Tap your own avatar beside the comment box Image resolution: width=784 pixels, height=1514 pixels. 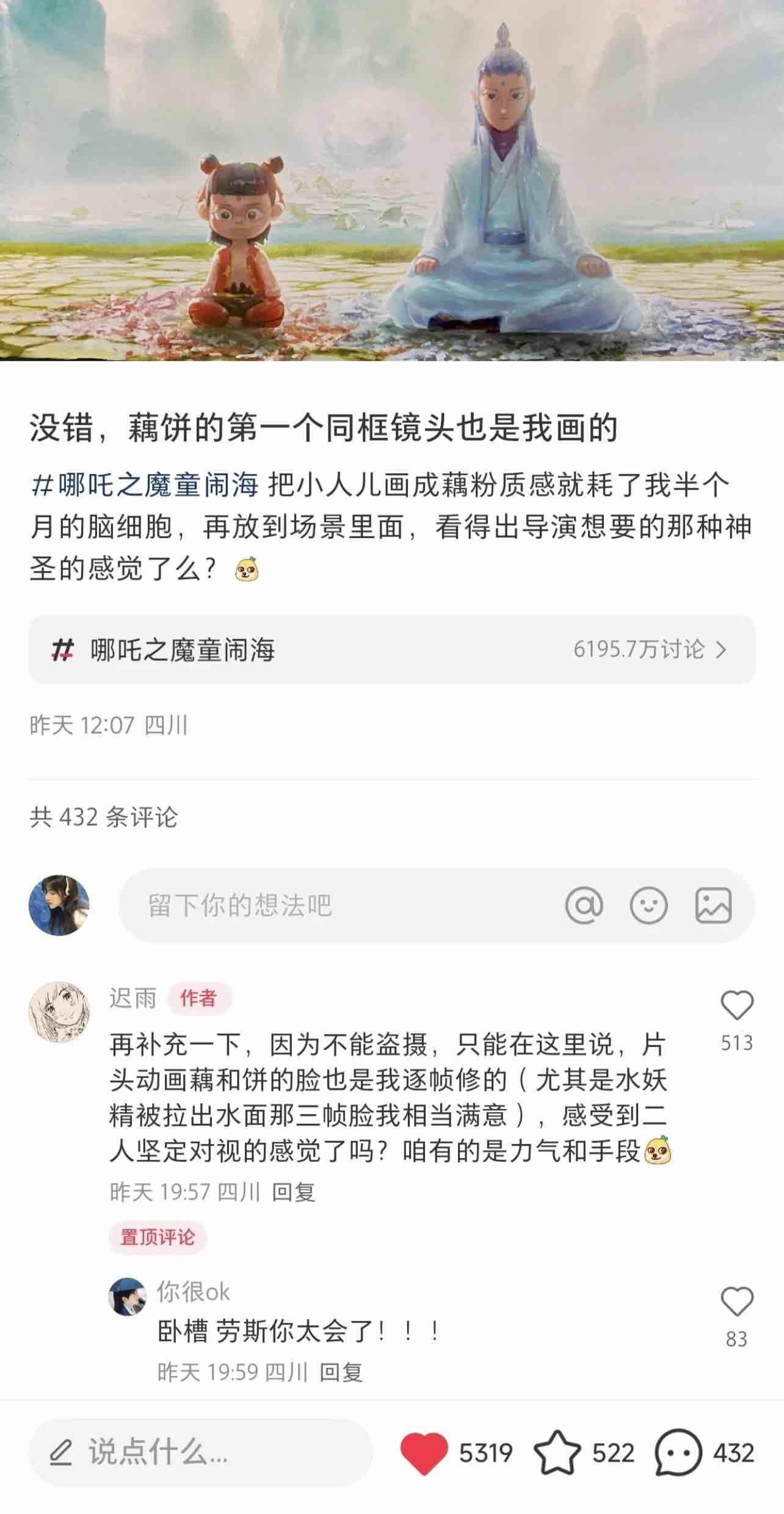click(59, 905)
